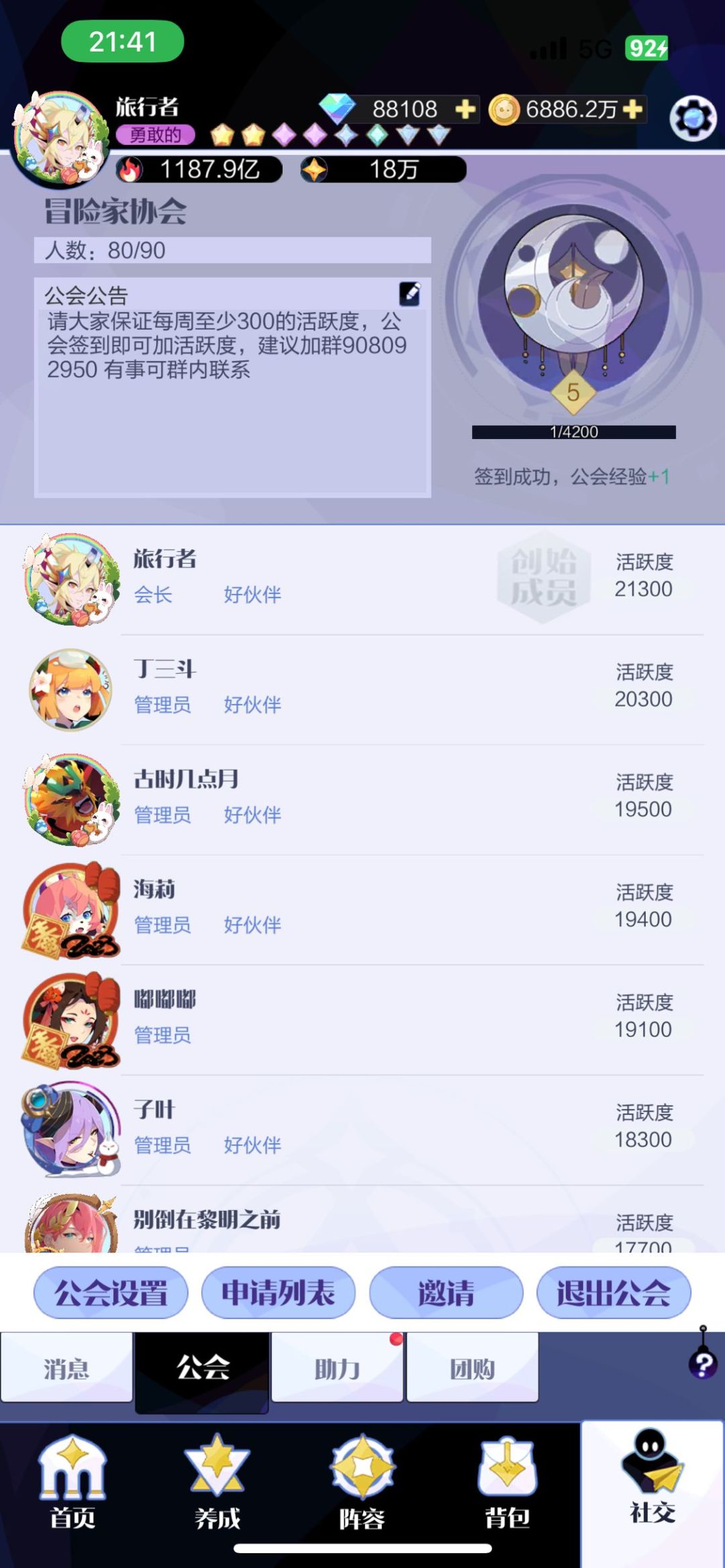The width and height of the screenshot is (725, 1568).
Task: Open the settings gear icon
Action: 693,118
